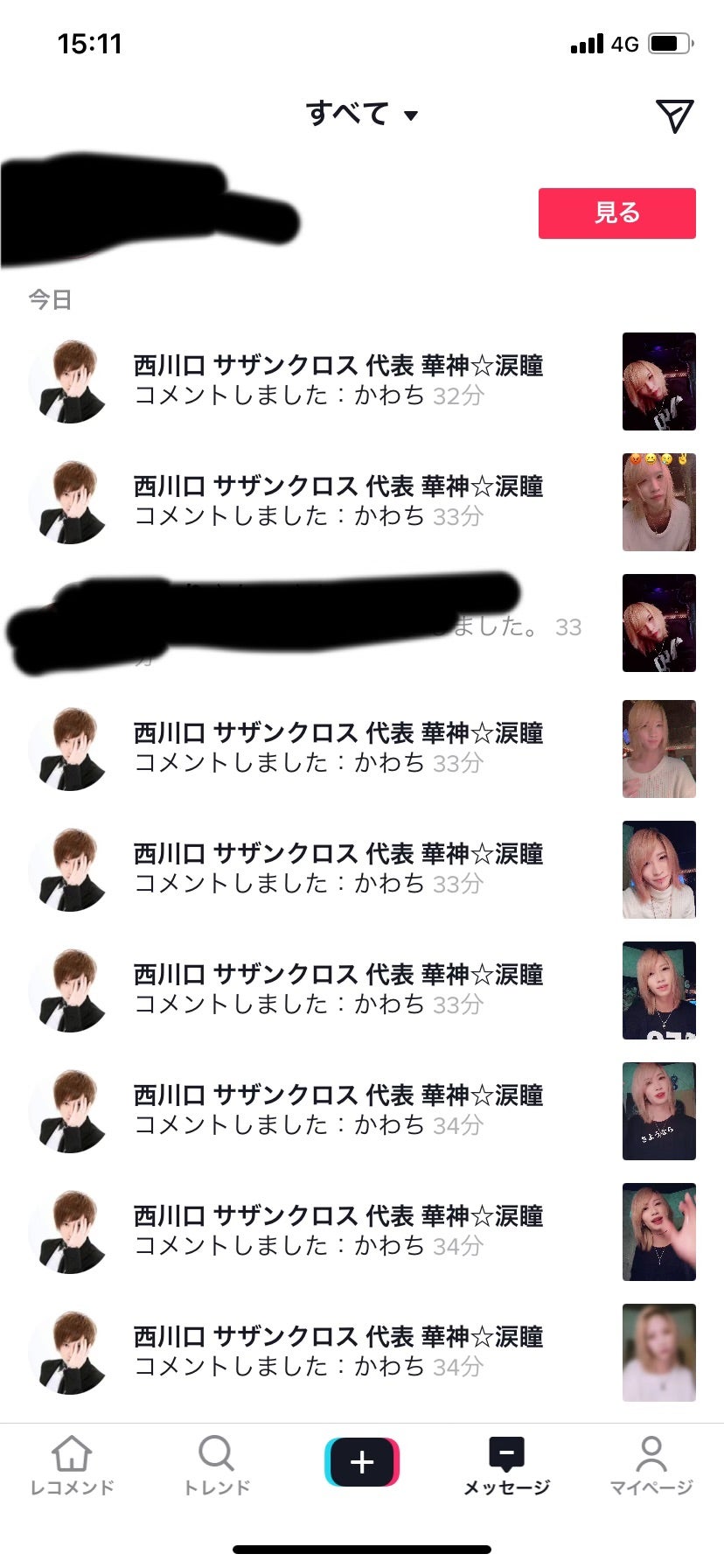Open the comment notification from 32分 ago
724x1568 pixels.
(338, 381)
